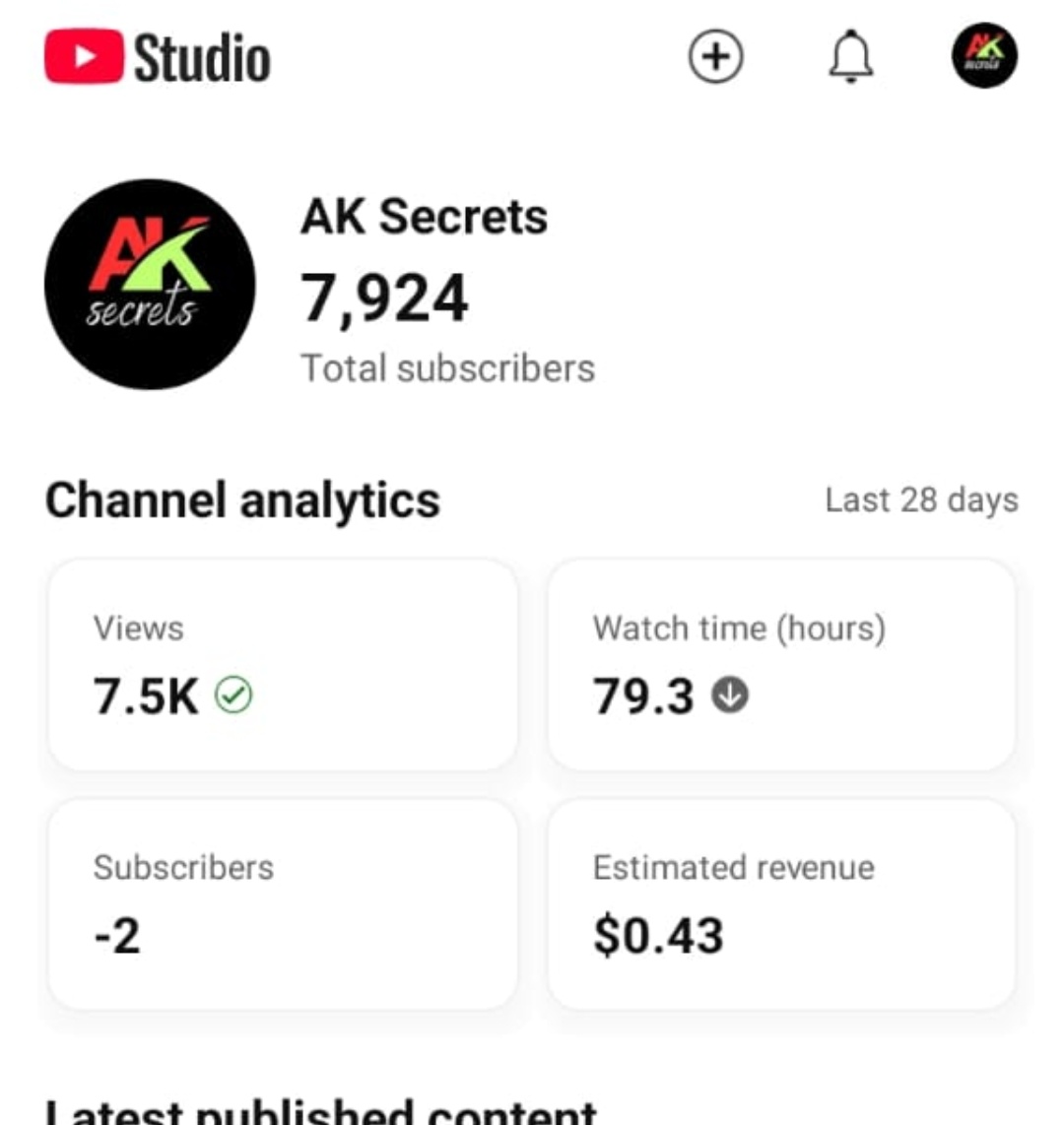
Task: Open the Last 28 days period selector
Action: [920, 500]
